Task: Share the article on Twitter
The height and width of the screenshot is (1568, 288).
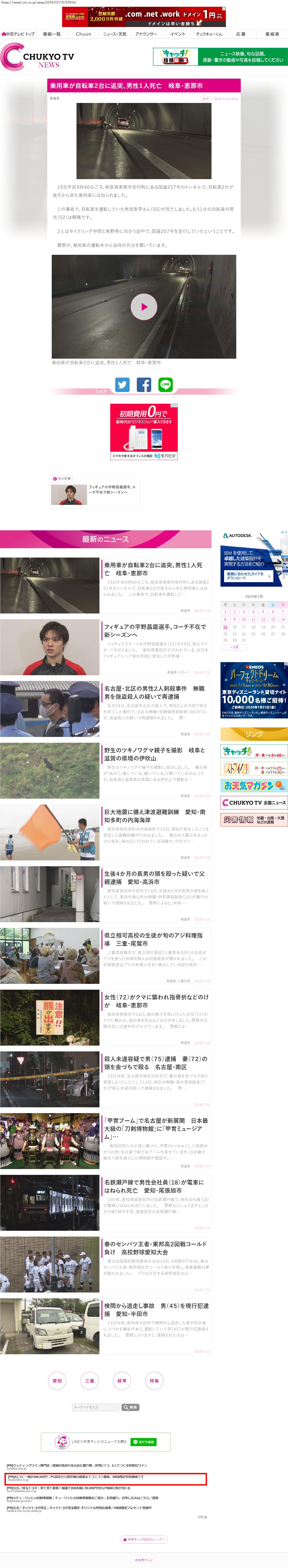Action: 123,385
